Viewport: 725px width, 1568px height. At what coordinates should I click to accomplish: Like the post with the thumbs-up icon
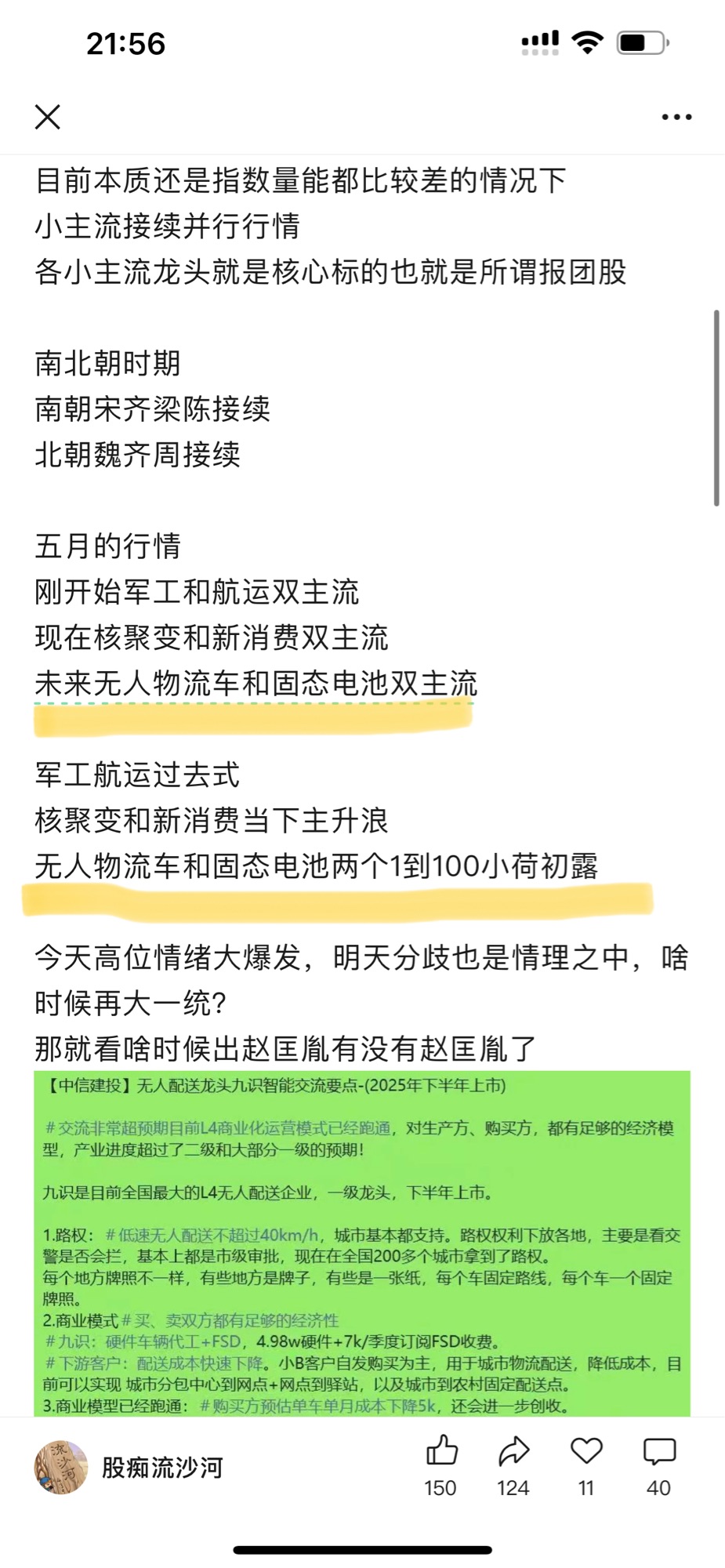pyautogui.click(x=441, y=1451)
